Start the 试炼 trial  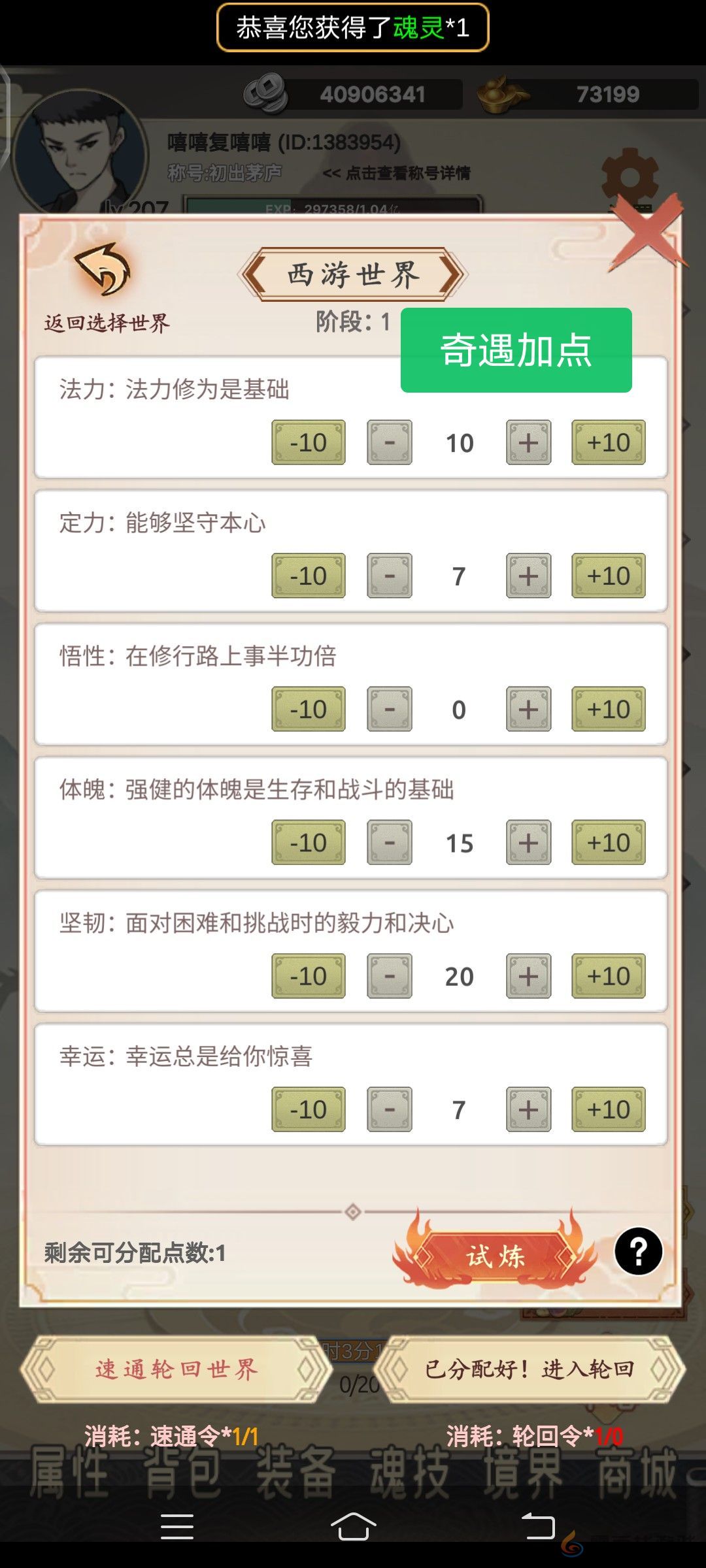pos(495,1256)
